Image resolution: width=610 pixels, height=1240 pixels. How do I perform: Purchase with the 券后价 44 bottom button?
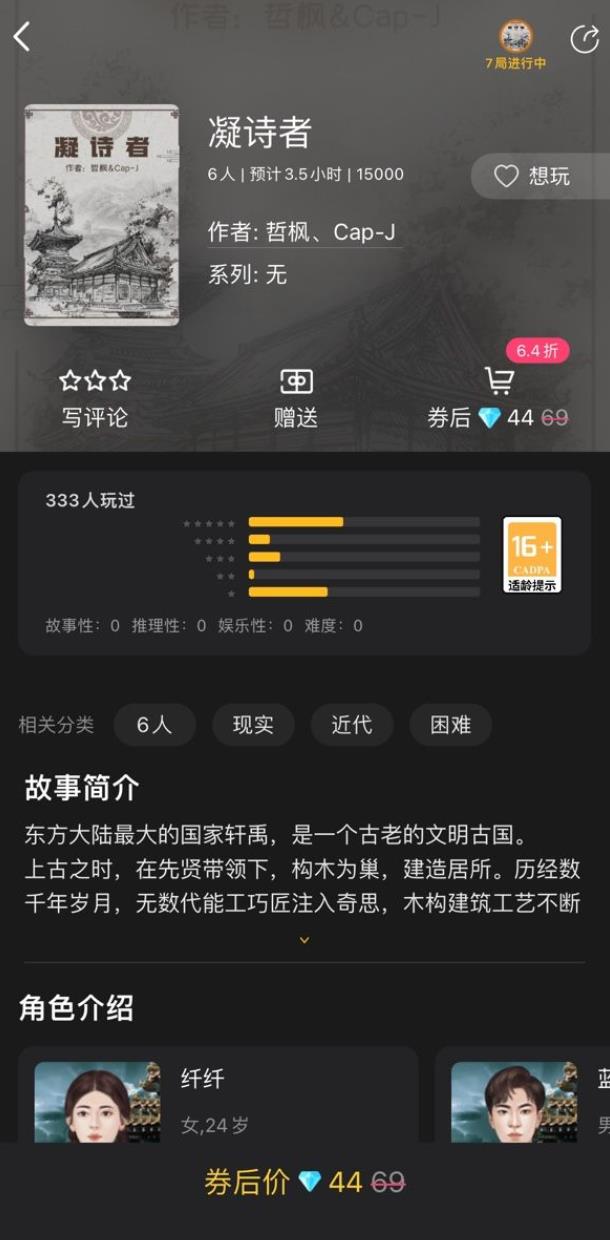click(305, 1182)
